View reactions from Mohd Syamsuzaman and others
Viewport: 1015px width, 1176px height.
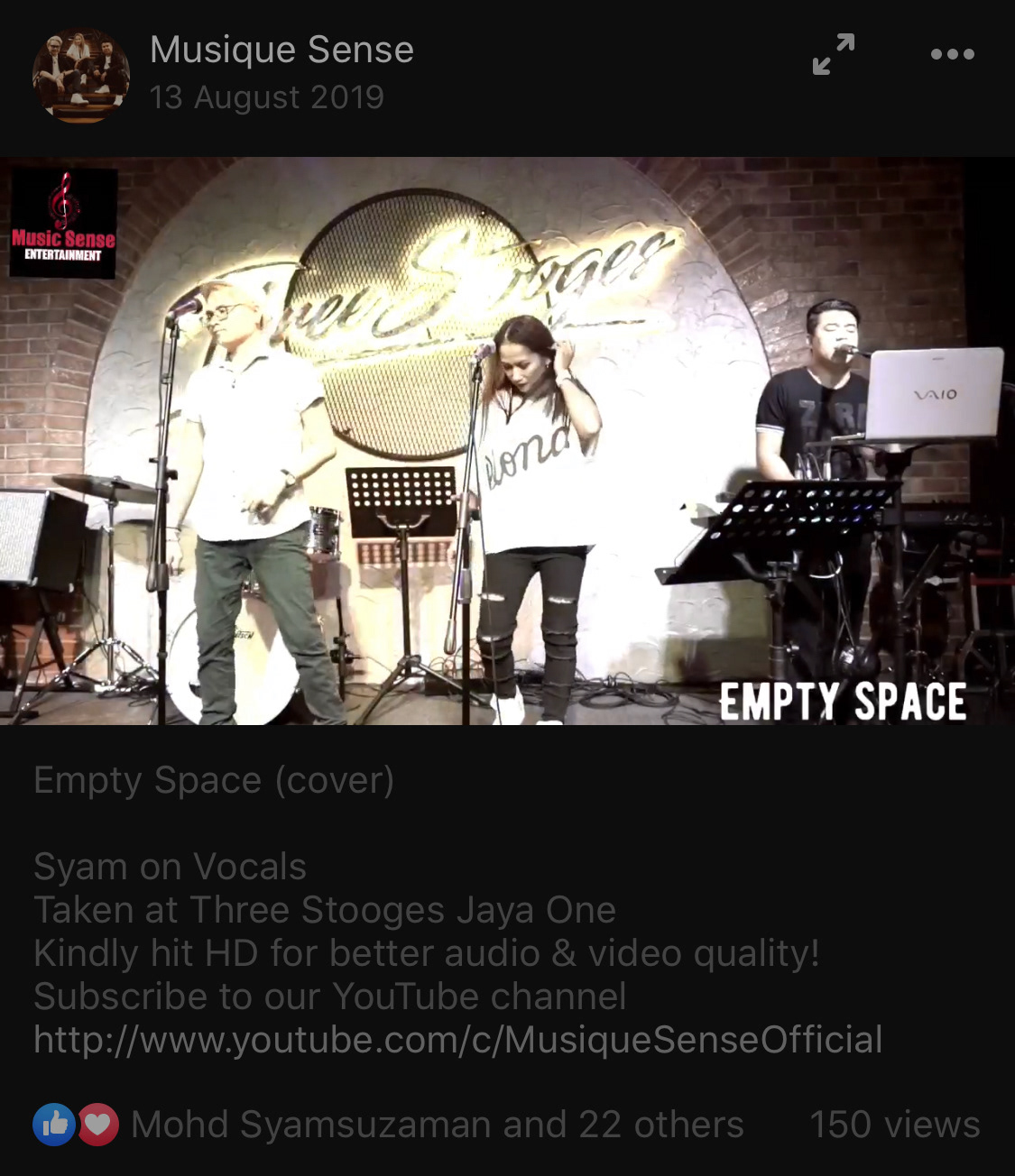click(x=437, y=1125)
